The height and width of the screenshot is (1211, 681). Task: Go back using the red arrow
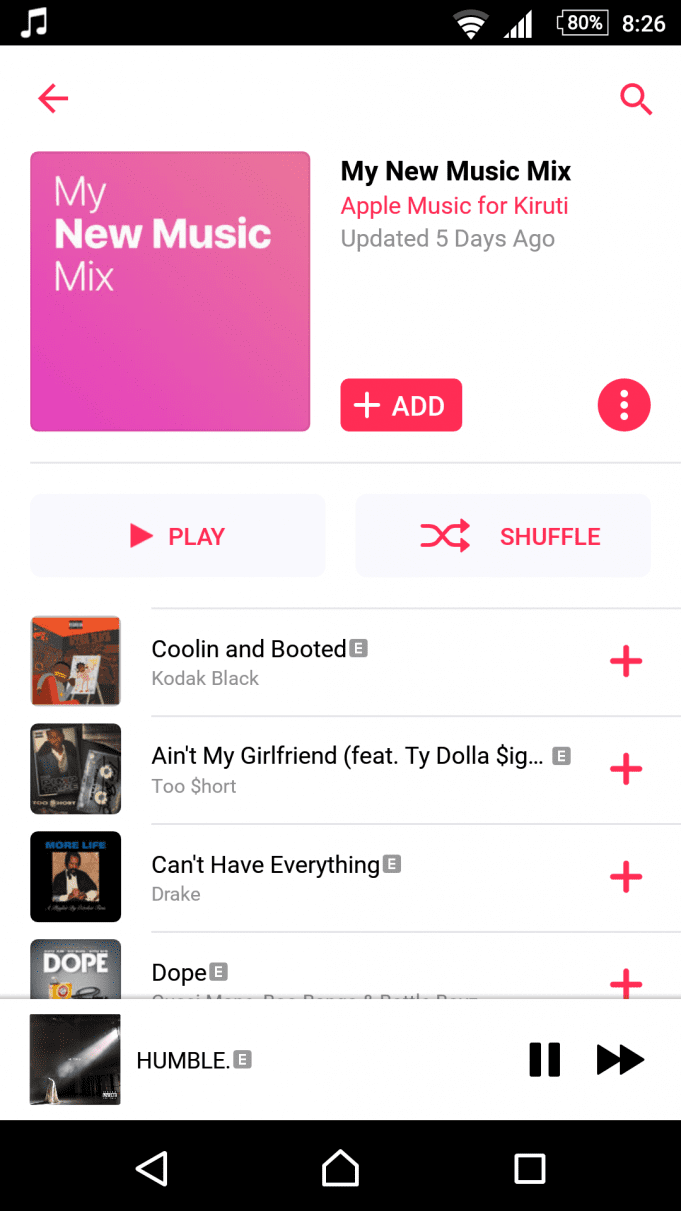point(53,98)
